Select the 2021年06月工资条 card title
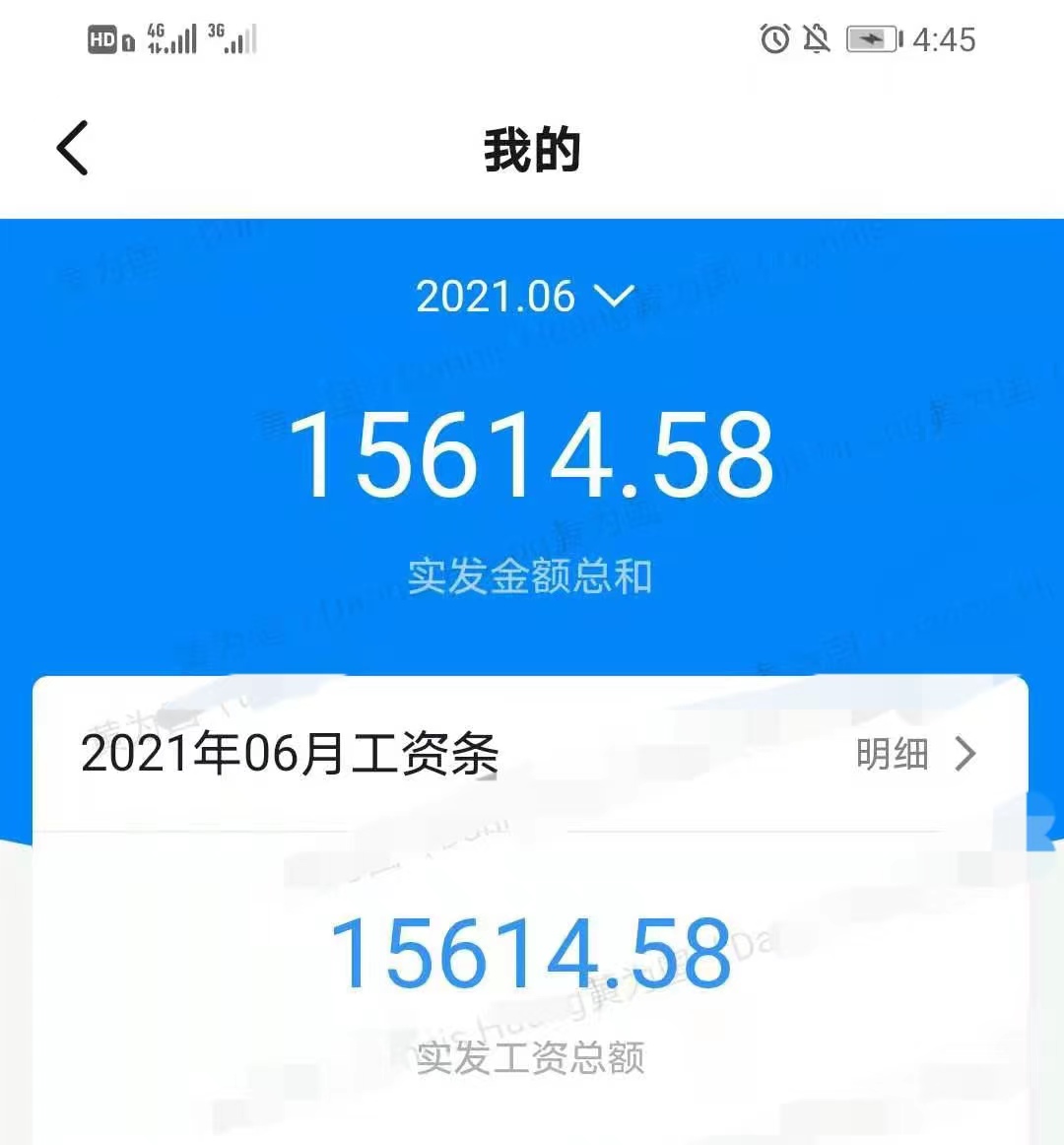Image resolution: width=1064 pixels, height=1145 pixels. tap(292, 754)
